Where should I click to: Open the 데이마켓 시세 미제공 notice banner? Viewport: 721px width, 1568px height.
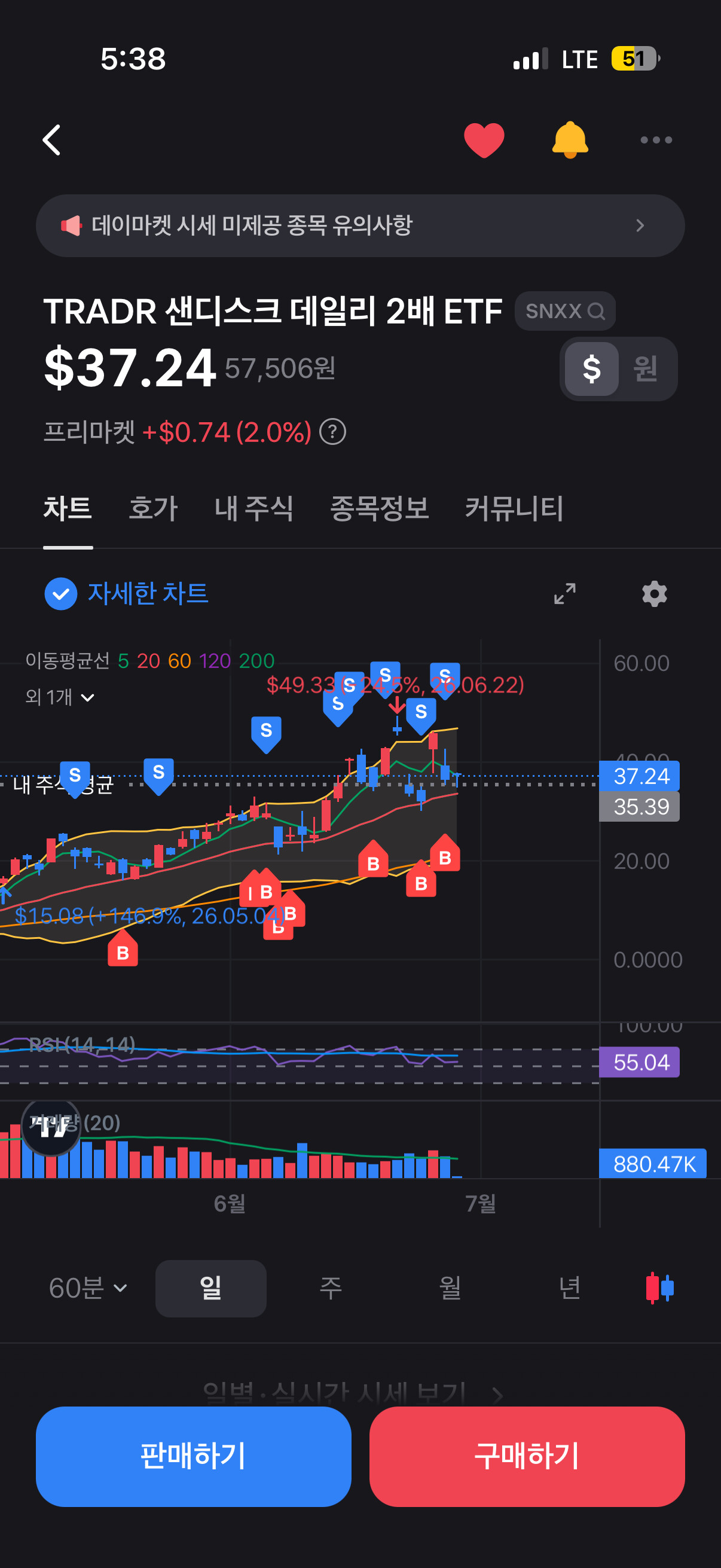(360, 226)
